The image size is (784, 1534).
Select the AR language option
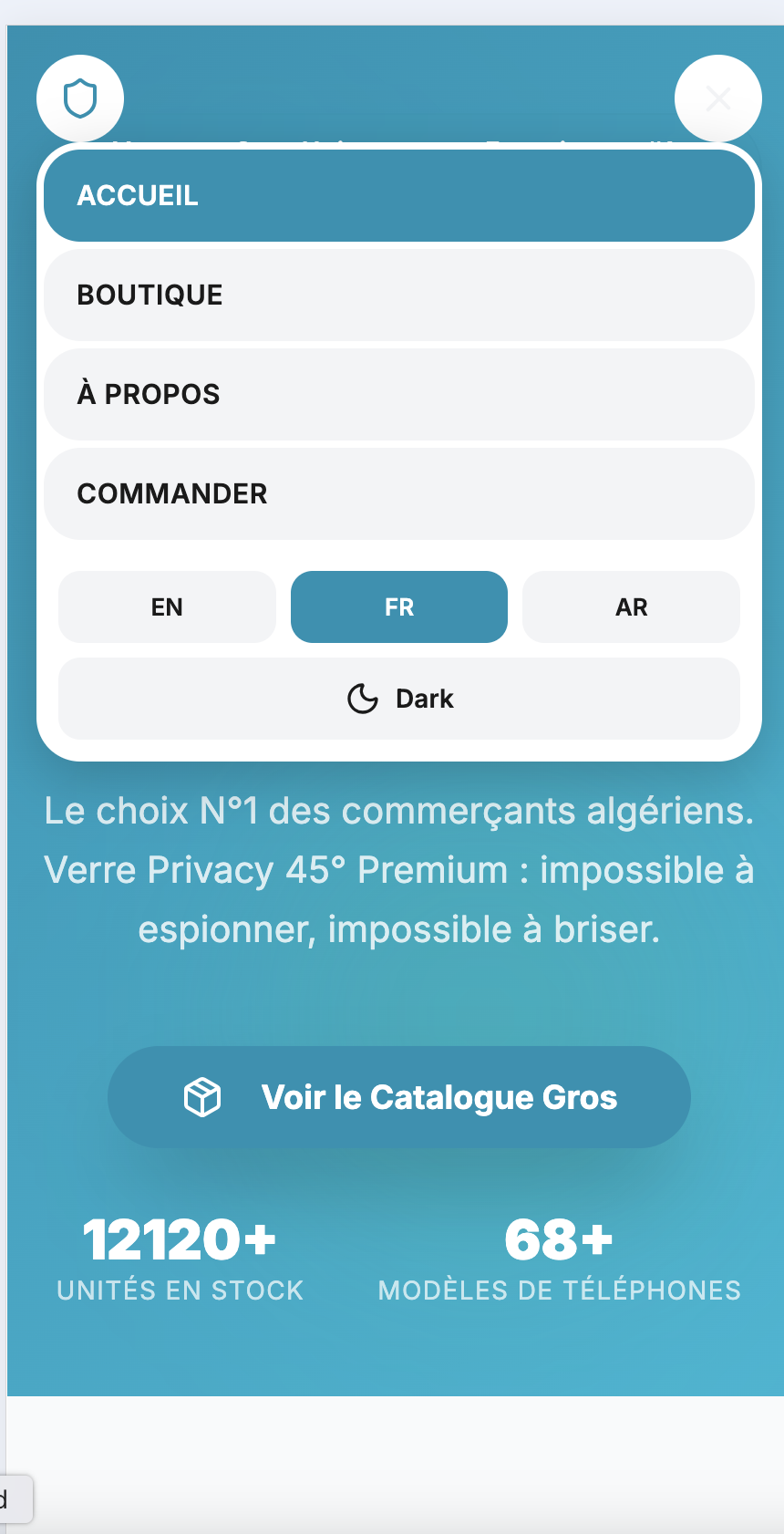631,606
